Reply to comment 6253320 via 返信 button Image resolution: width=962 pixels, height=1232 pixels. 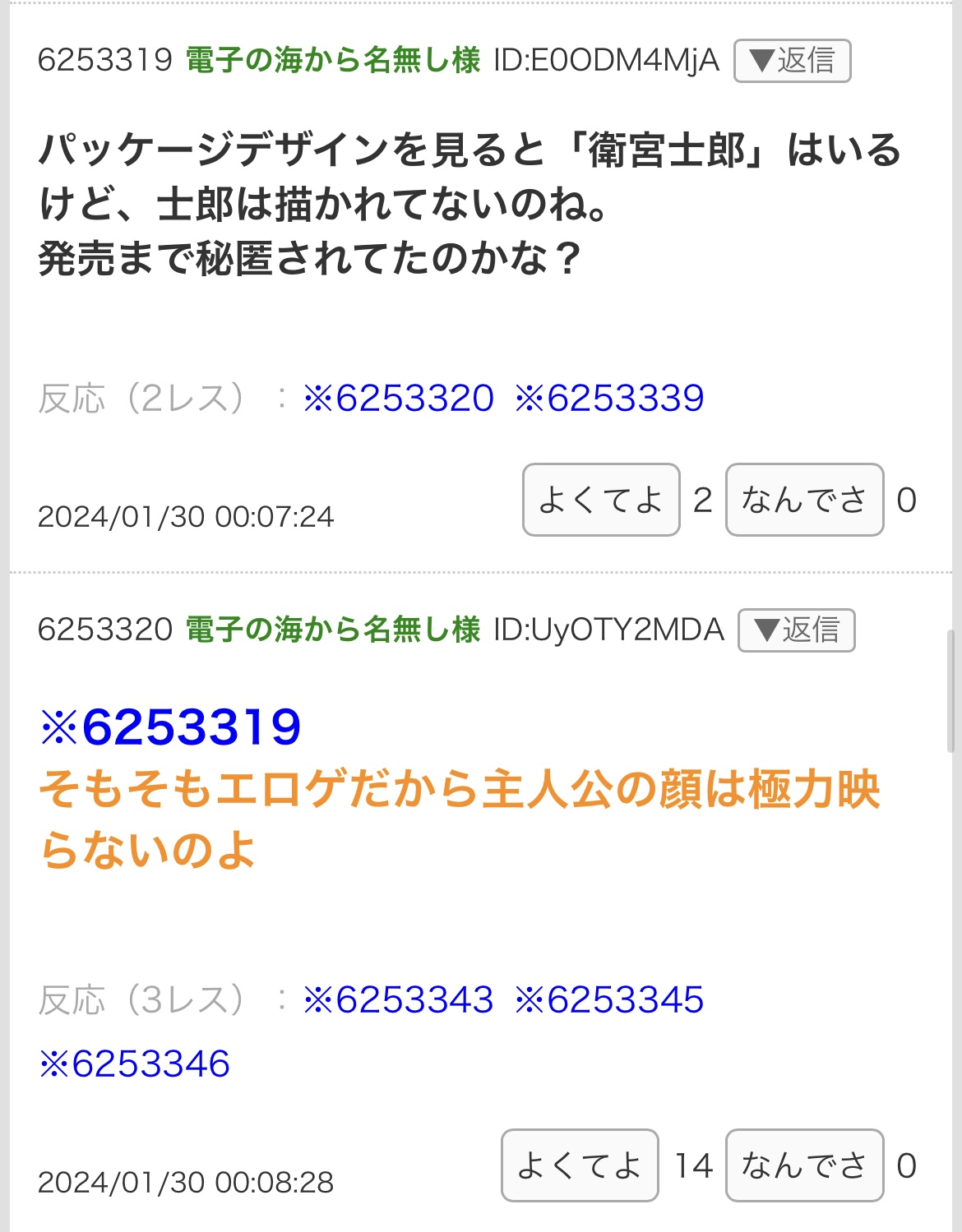click(796, 630)
